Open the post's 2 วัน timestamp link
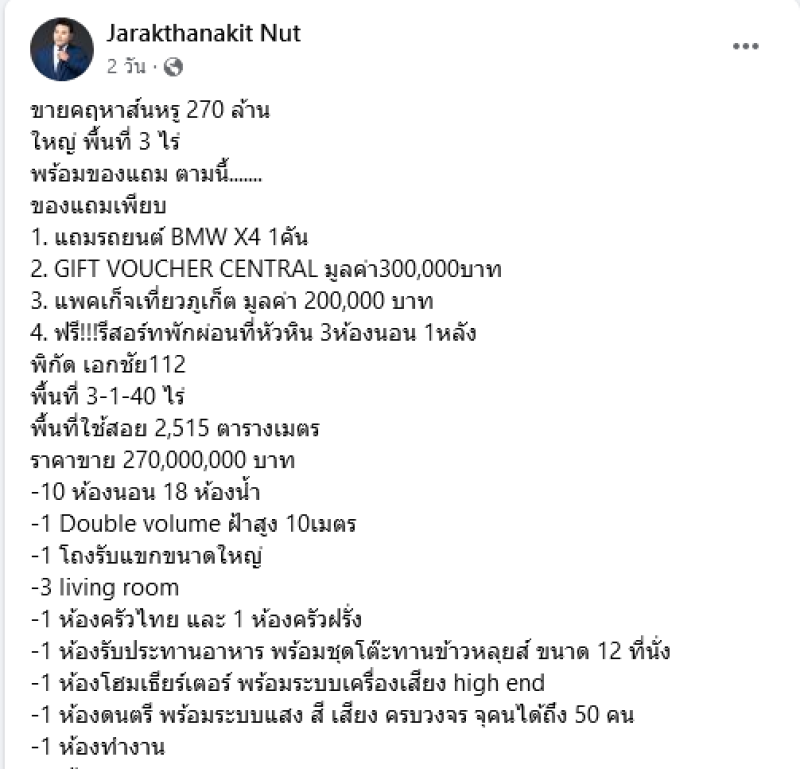 [x=124, y=67]
